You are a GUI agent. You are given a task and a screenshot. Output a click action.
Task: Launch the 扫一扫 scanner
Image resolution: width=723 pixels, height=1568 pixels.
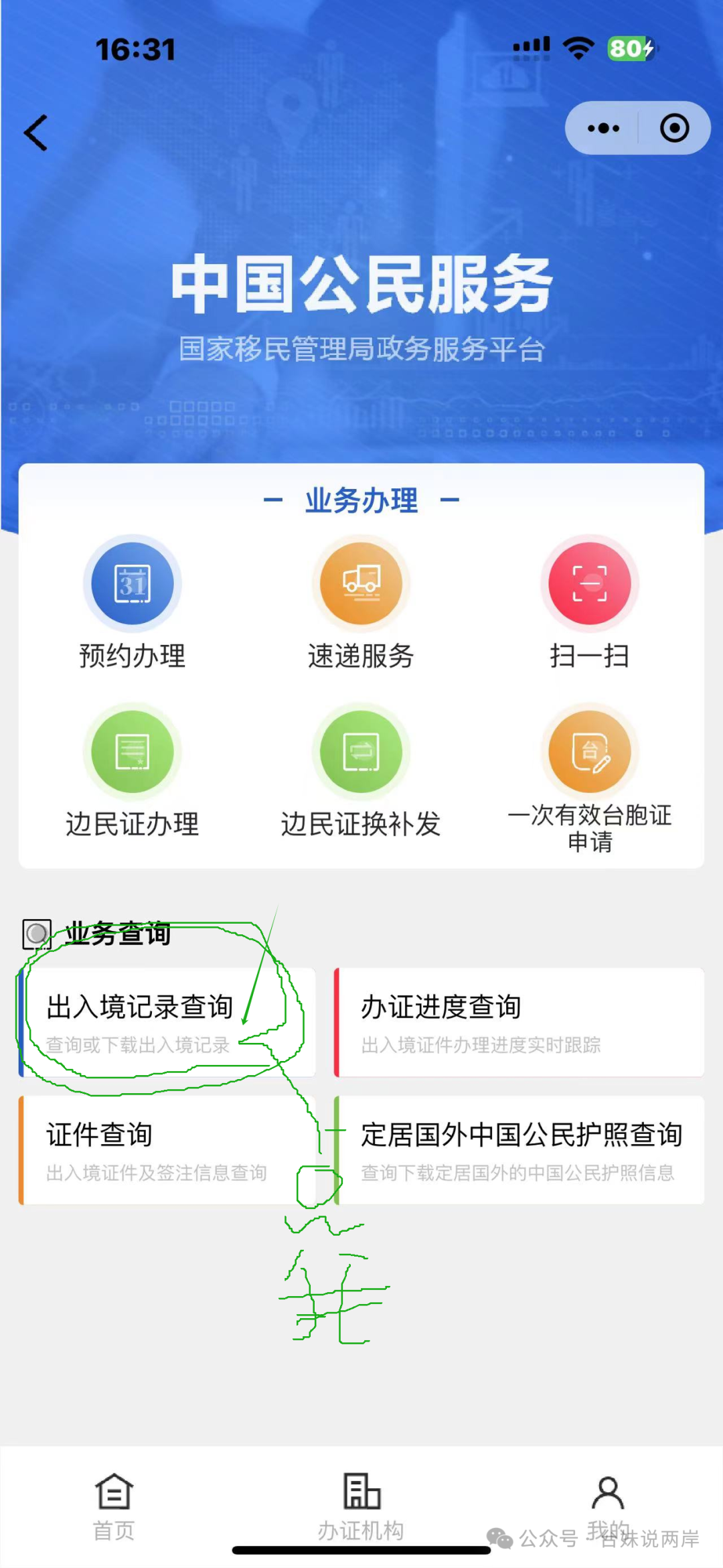pyautogui.click(x=589, y=603)
